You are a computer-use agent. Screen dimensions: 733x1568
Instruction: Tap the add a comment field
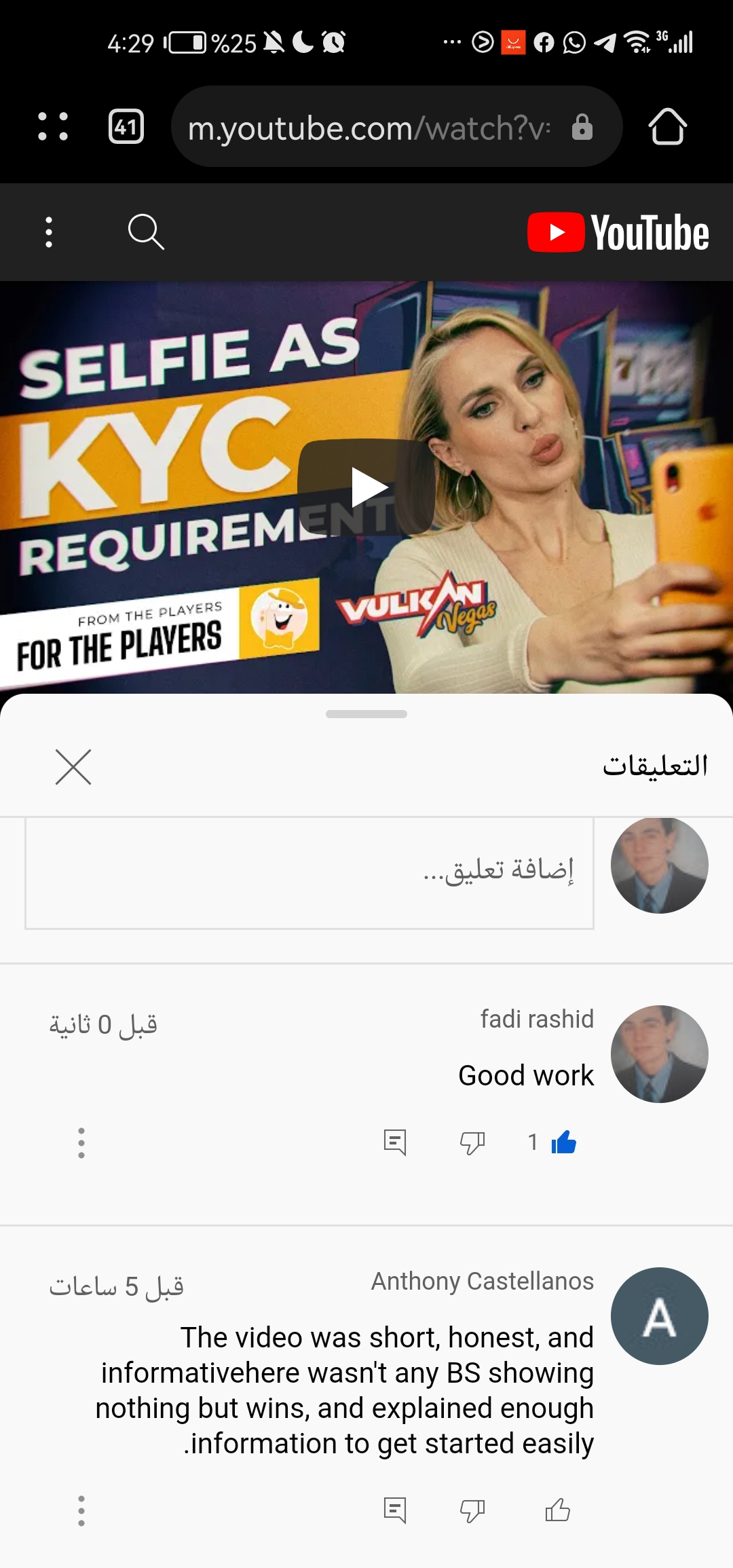tap(309, 872)
